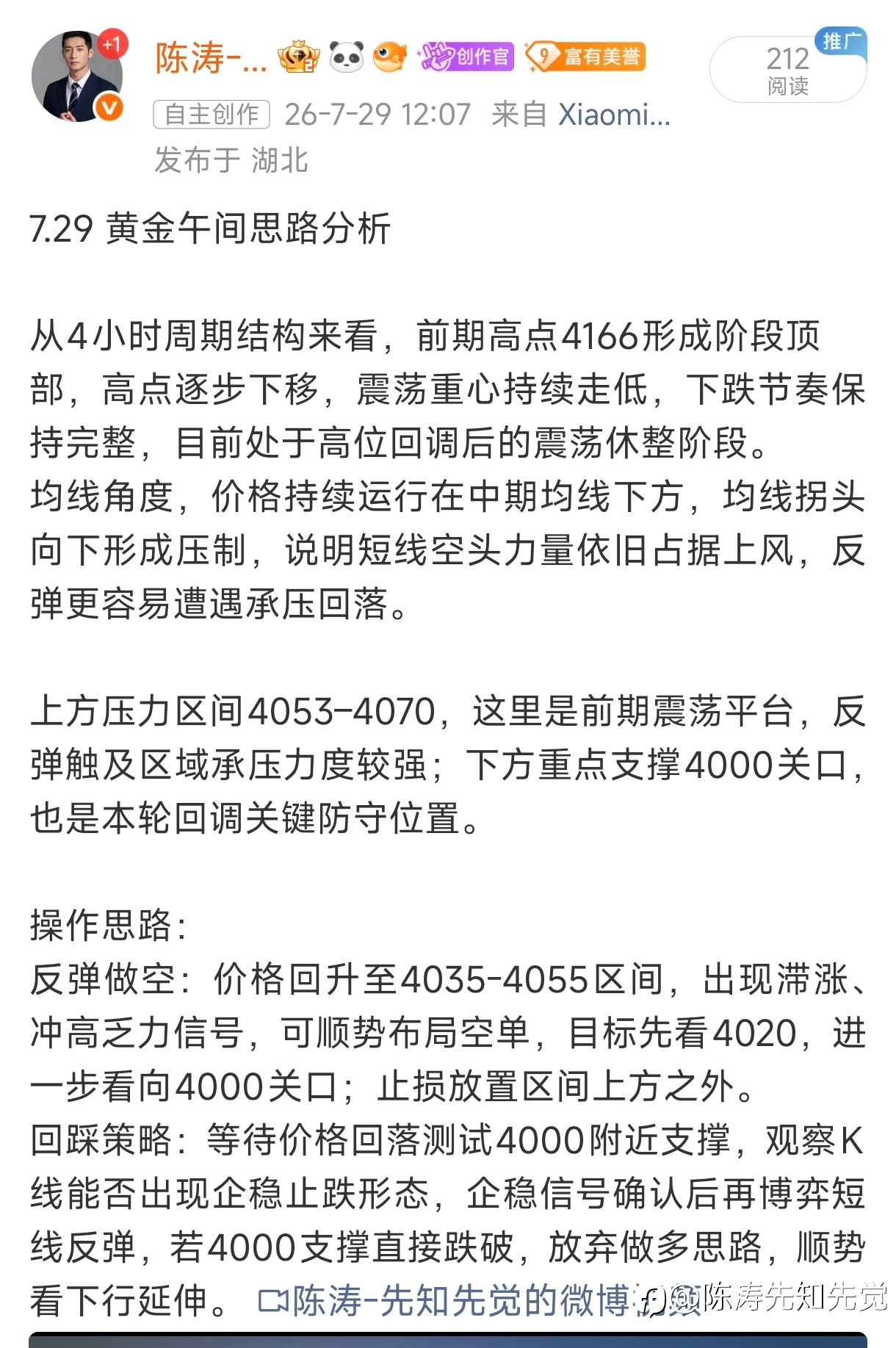The width and height of the screenshot is (896, 1348).
Task: Open the 富有美誉 badge
Action: tap(585, 57)
